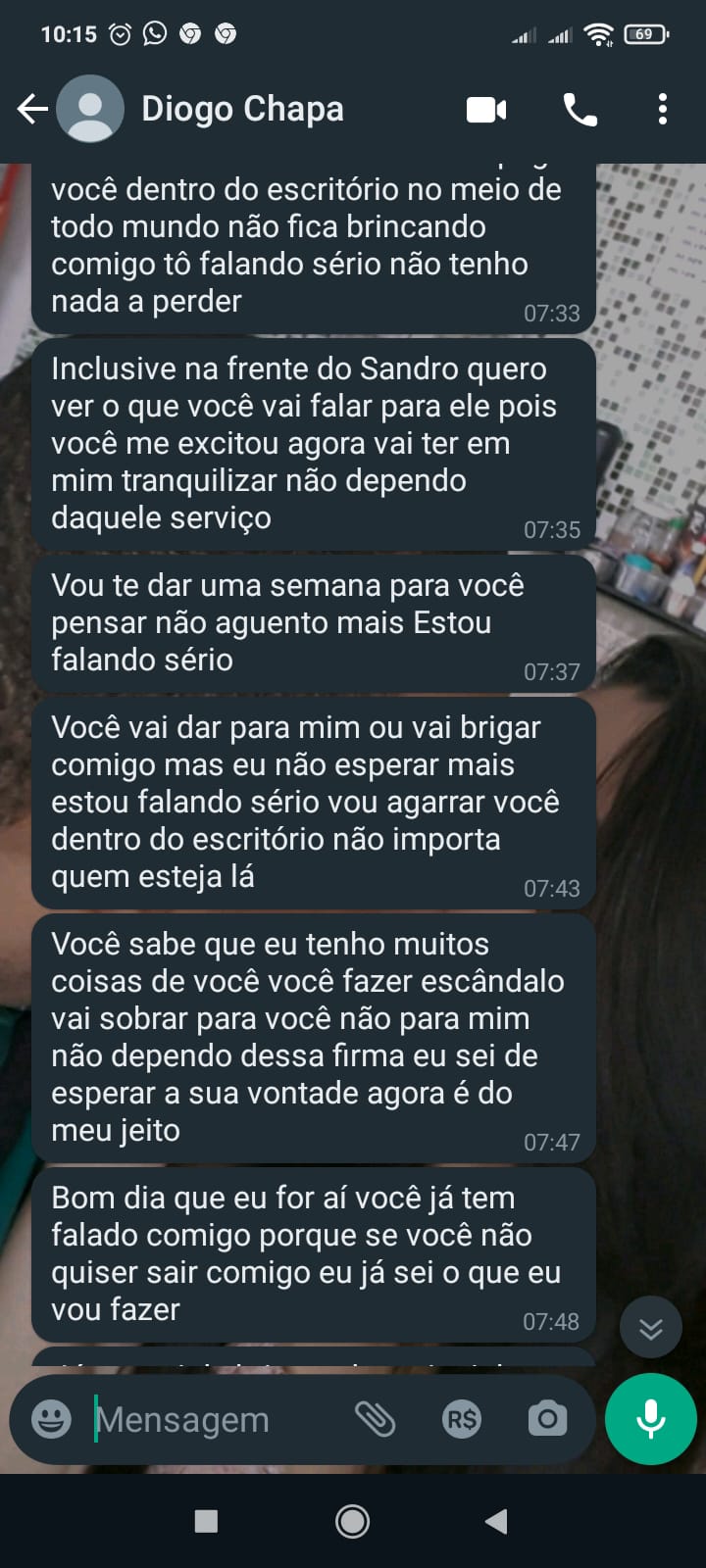Open recent apps with the square button

(x=206, y=1521)
